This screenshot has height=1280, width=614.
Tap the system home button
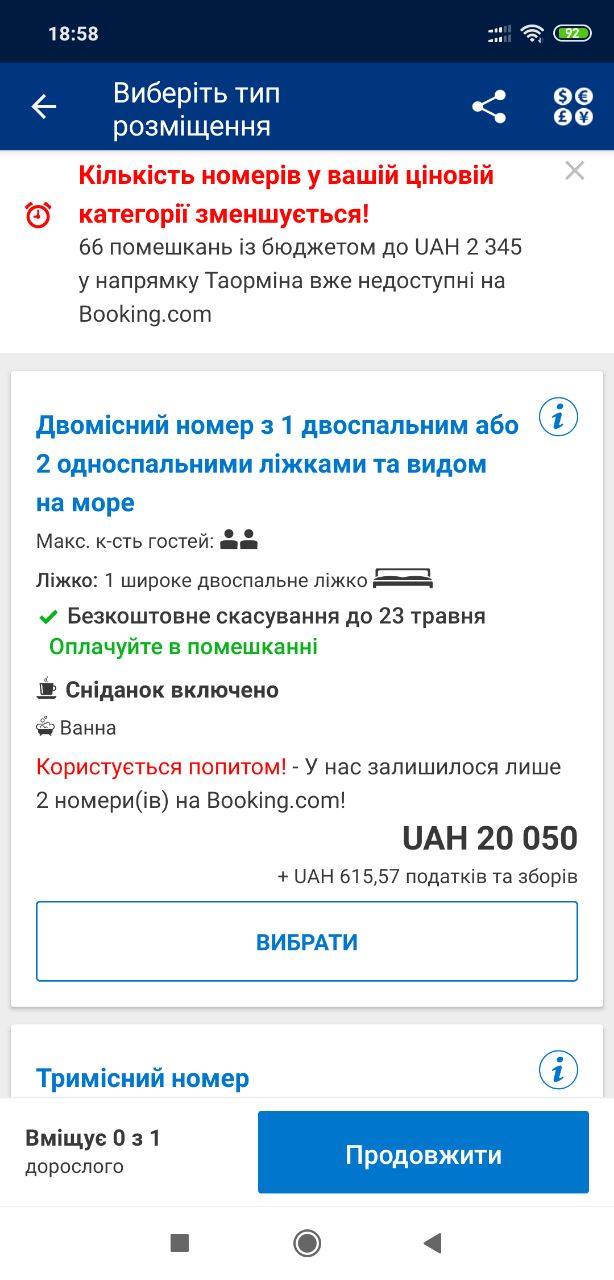click(x=307, y=1243)
